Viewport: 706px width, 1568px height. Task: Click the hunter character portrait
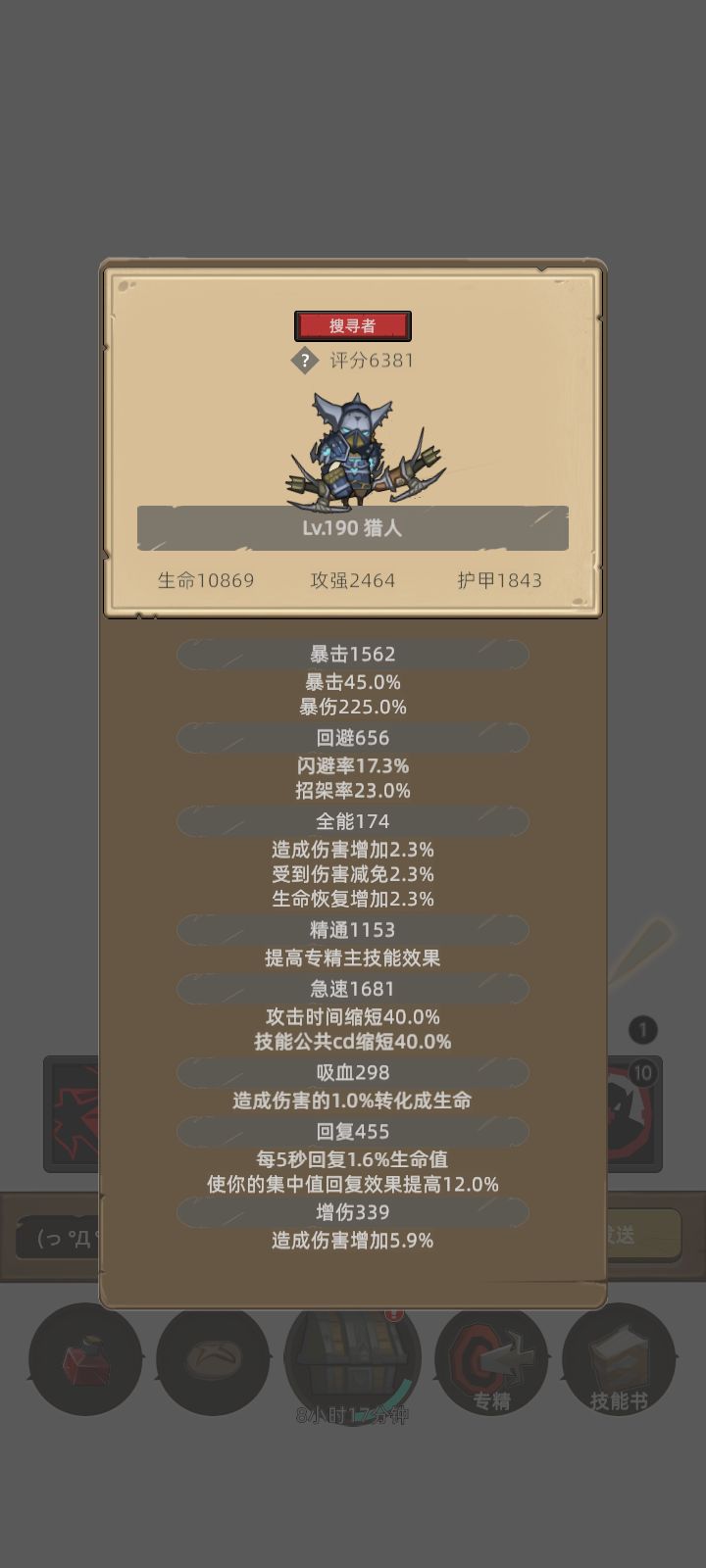[353, 451]
